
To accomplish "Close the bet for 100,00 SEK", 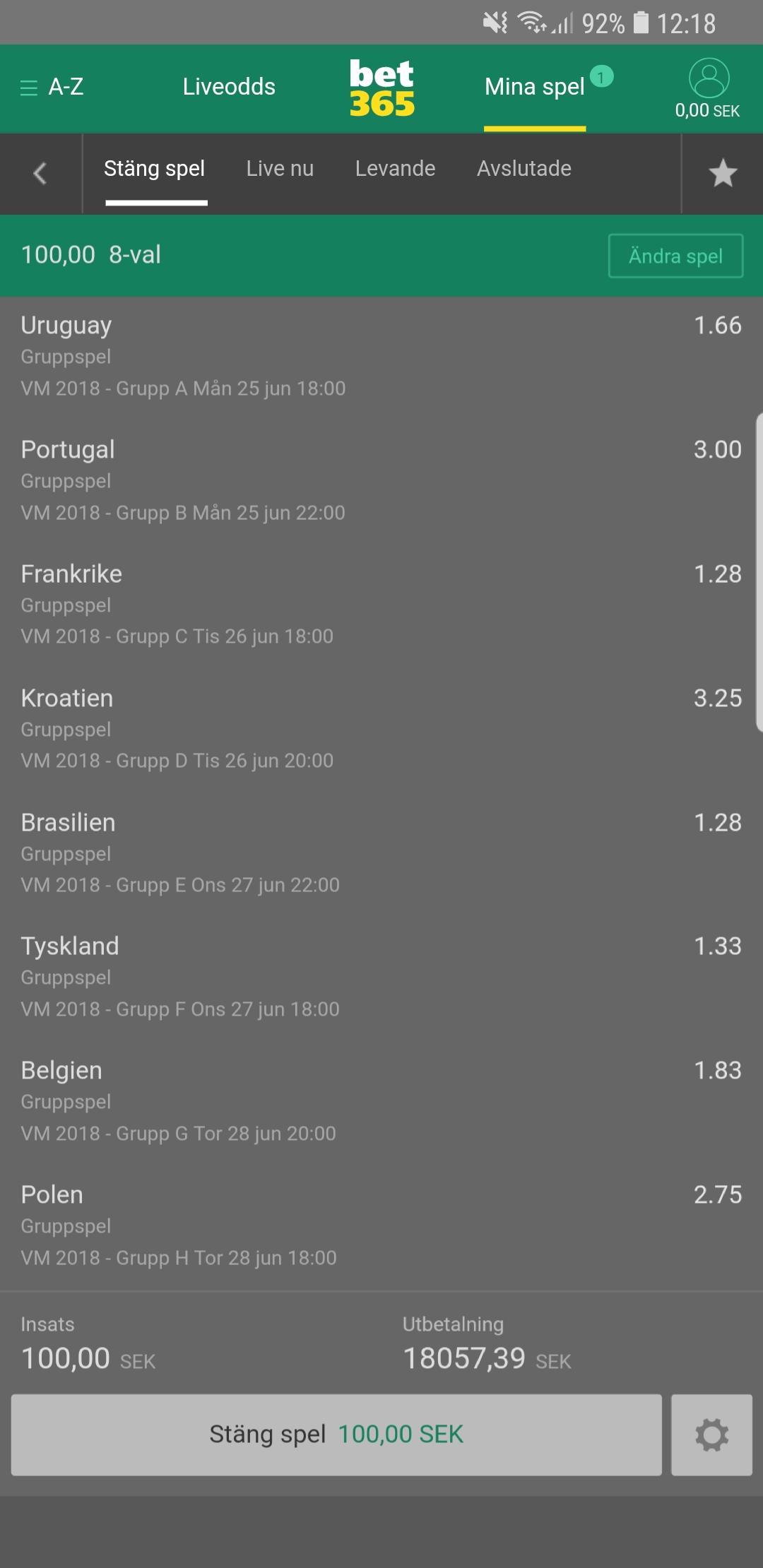I will (336, 1435).
